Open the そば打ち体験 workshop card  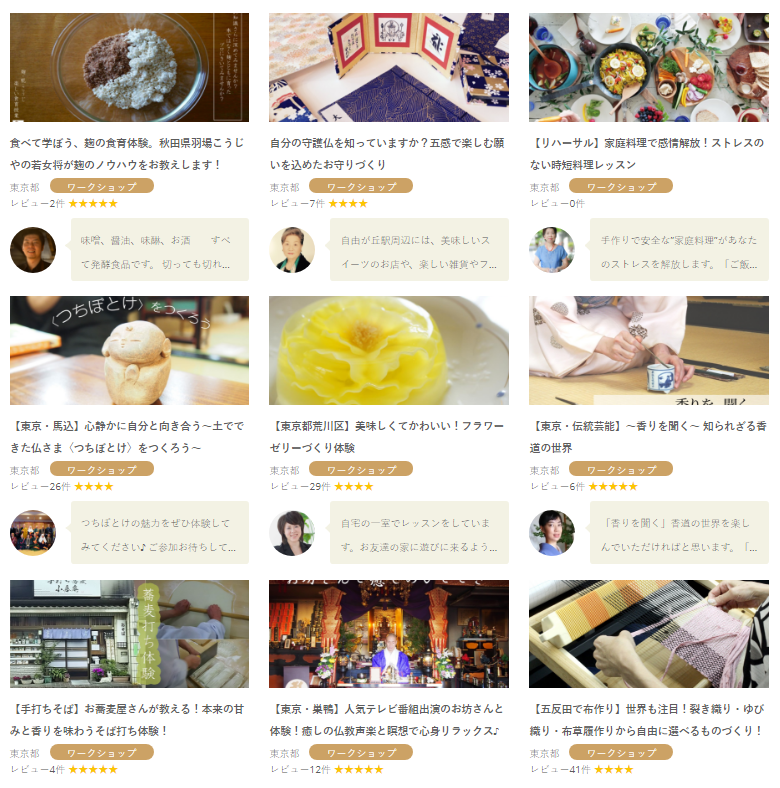129,633
